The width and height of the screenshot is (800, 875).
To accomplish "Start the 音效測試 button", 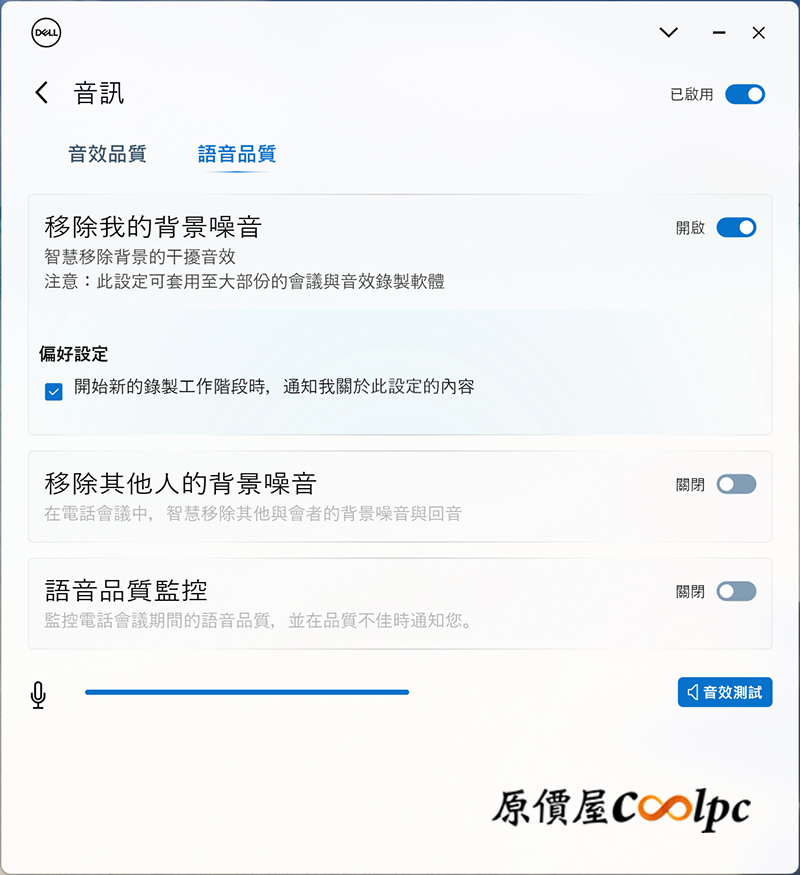I will click(725, 692).
